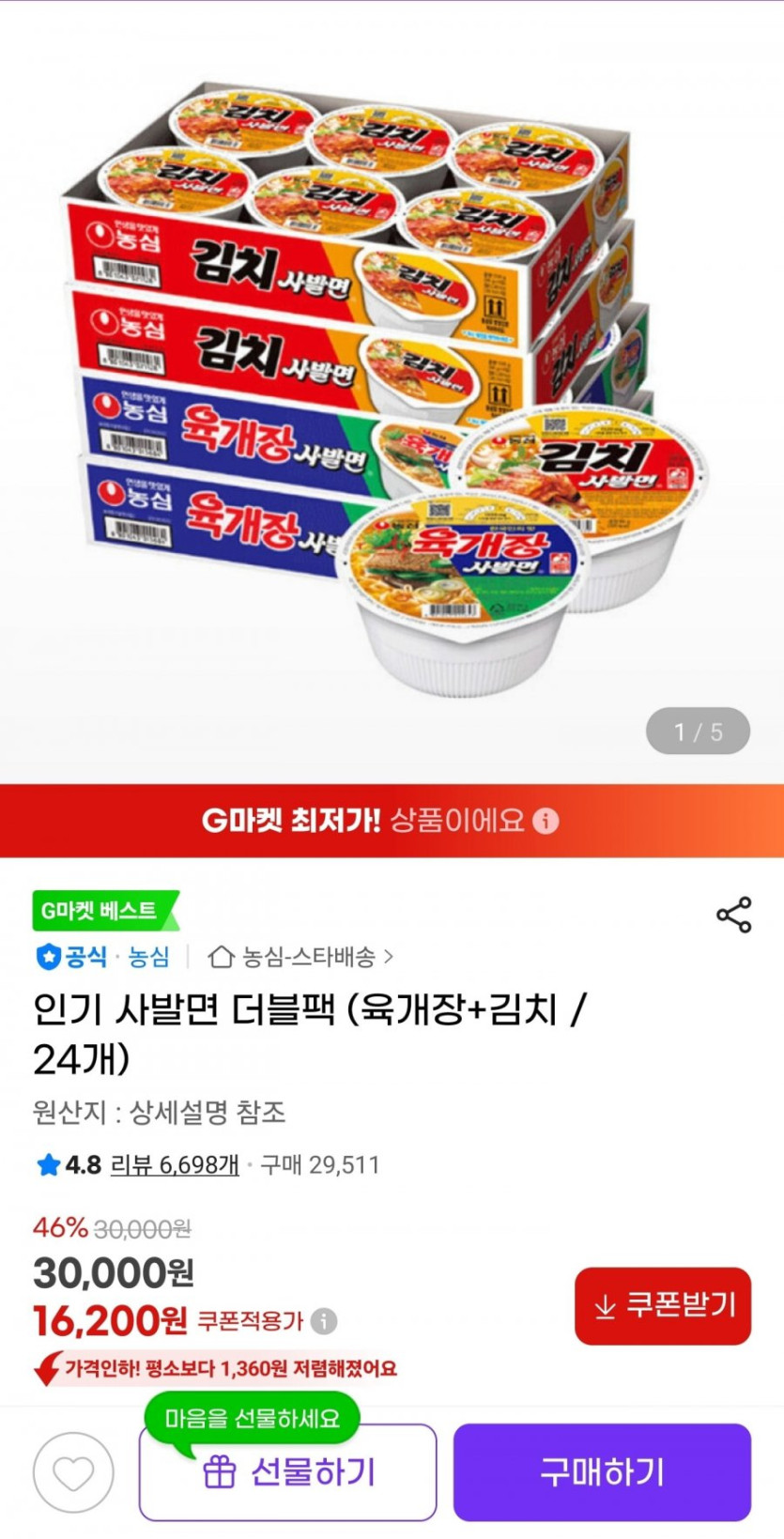The height and width of the screenshot is (1539, 784).
Task: View info on G마켓 최저가 banner
Action: pos(546,821)
